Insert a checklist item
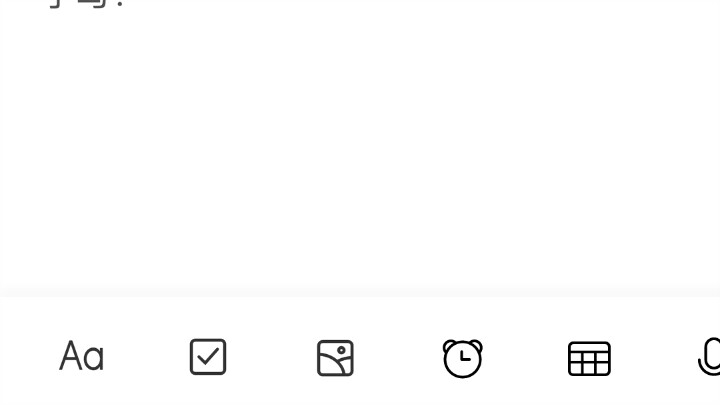The image size is (720, 405). pos(208,357)
